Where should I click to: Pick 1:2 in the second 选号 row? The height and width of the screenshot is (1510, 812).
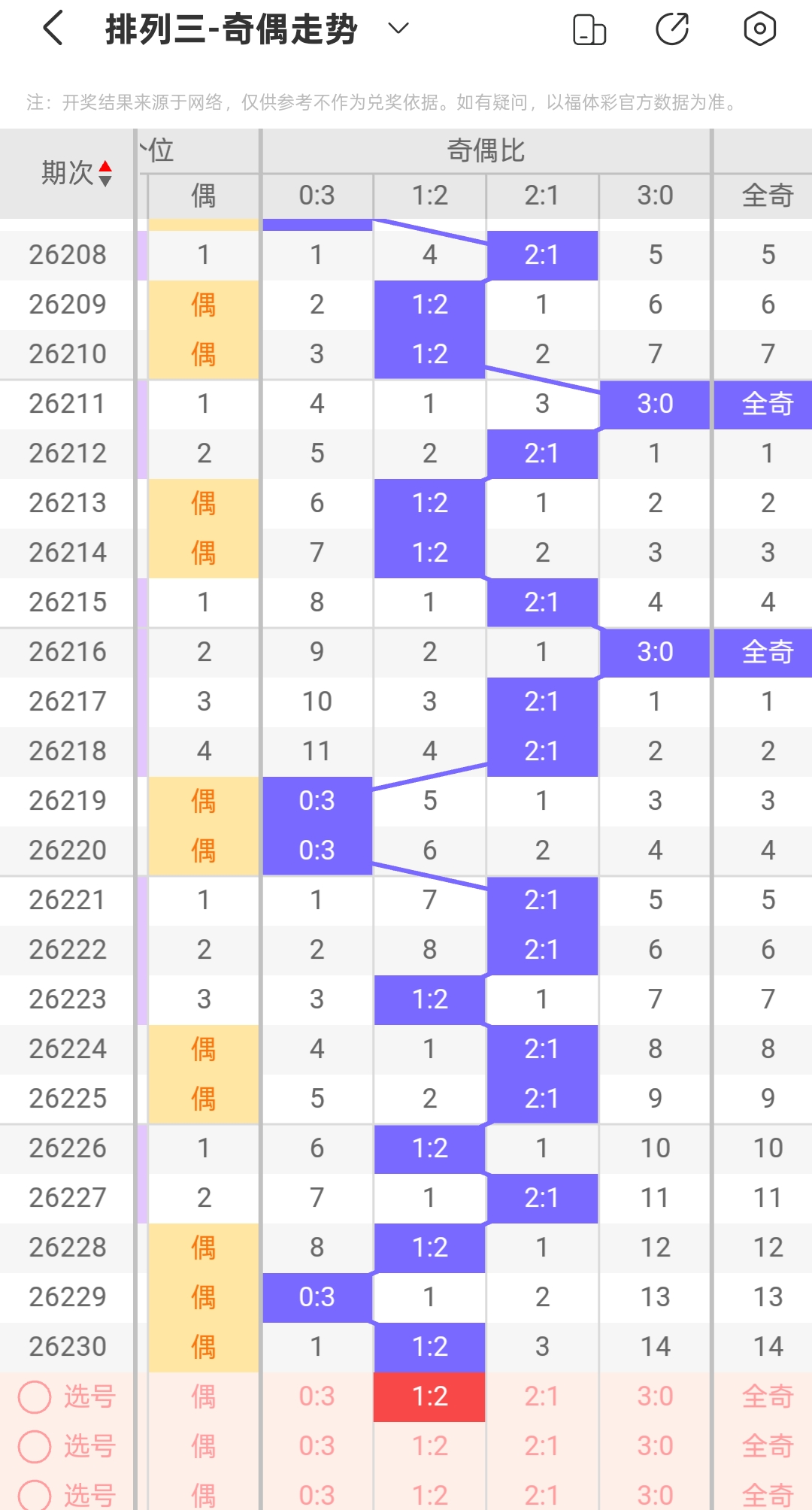tap(429, 1446)
